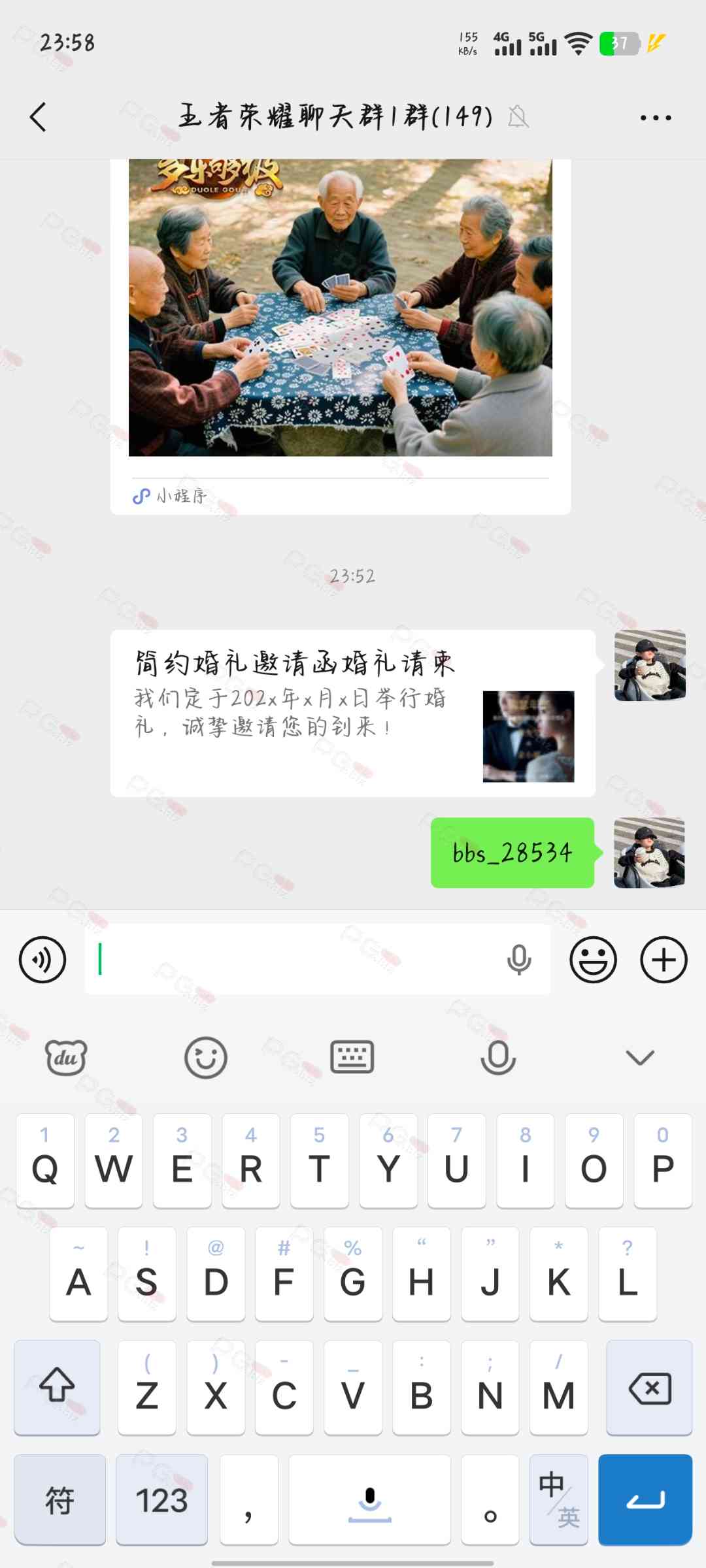This screenshot has height=1568, width=706.
Task: Focus the message text field
Action: [x=294, y=960]
